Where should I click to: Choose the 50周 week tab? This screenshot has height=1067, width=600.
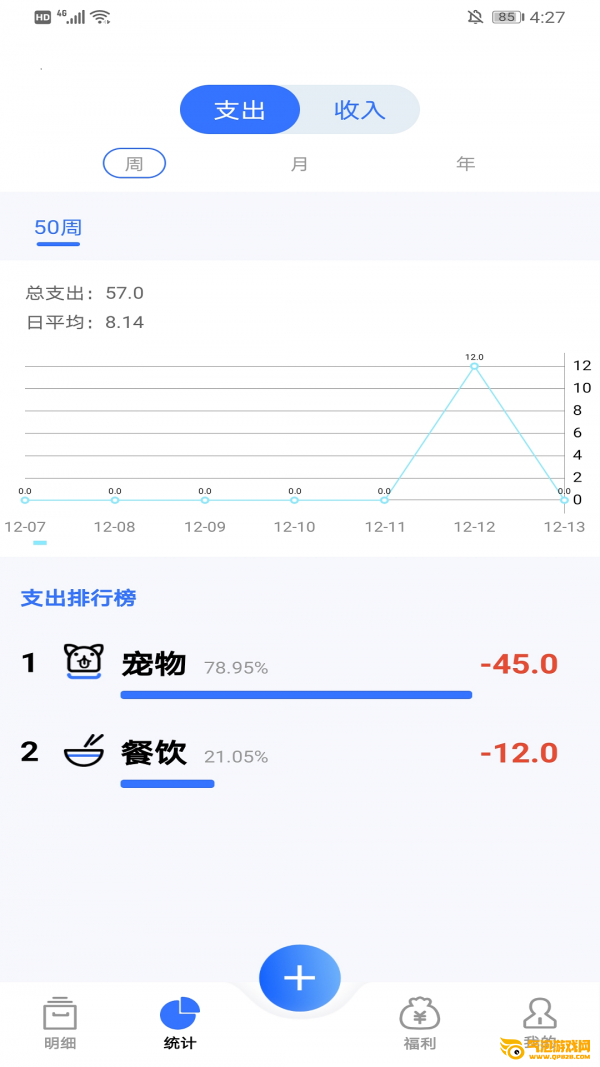[58, 228]
